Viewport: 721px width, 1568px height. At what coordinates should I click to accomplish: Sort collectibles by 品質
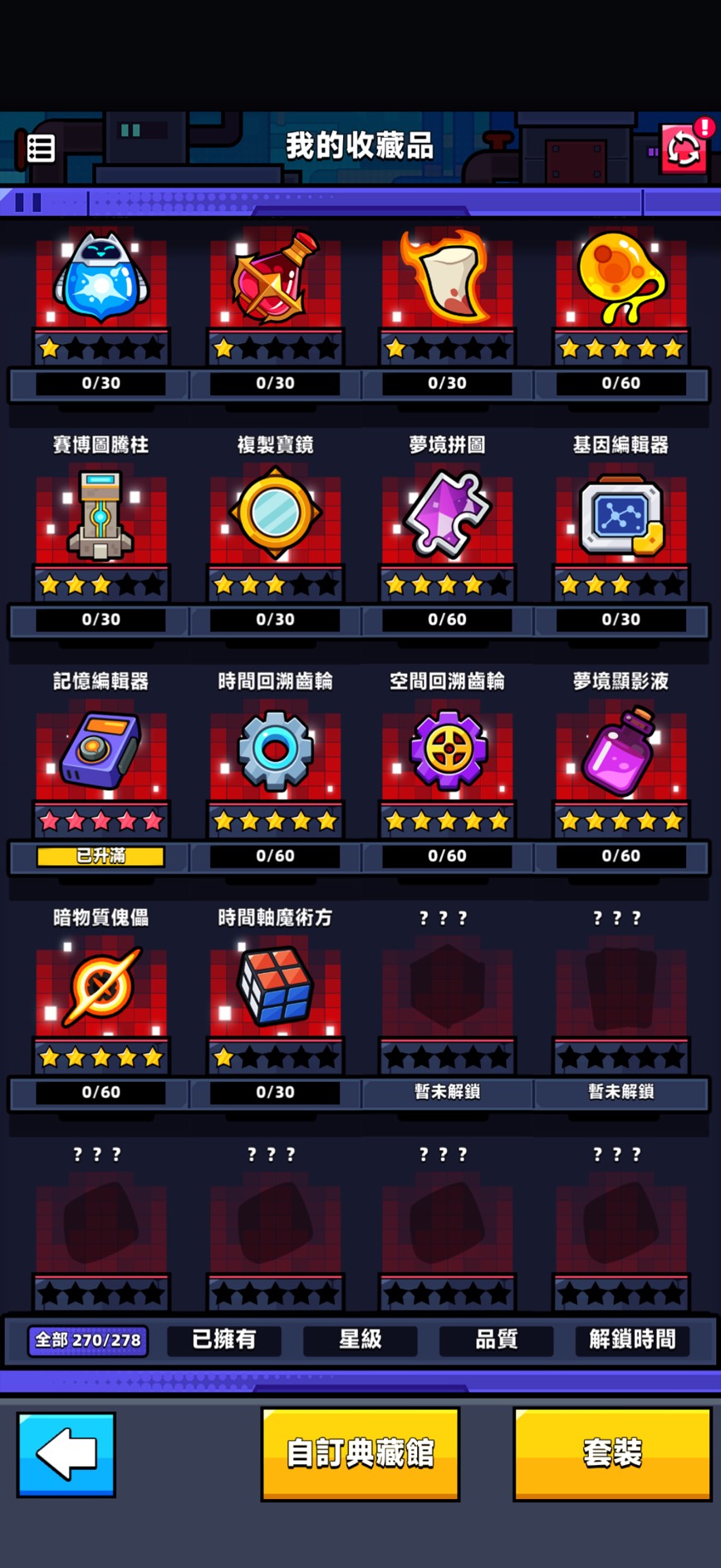coord(496,1339)
